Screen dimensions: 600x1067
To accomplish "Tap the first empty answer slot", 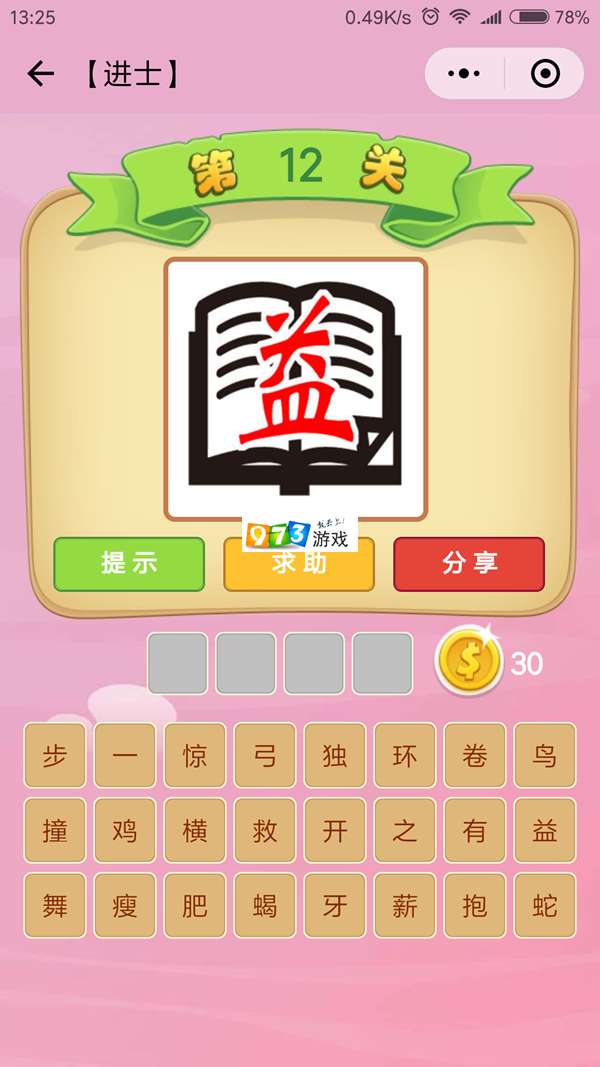I will click(x=178, y=663).
